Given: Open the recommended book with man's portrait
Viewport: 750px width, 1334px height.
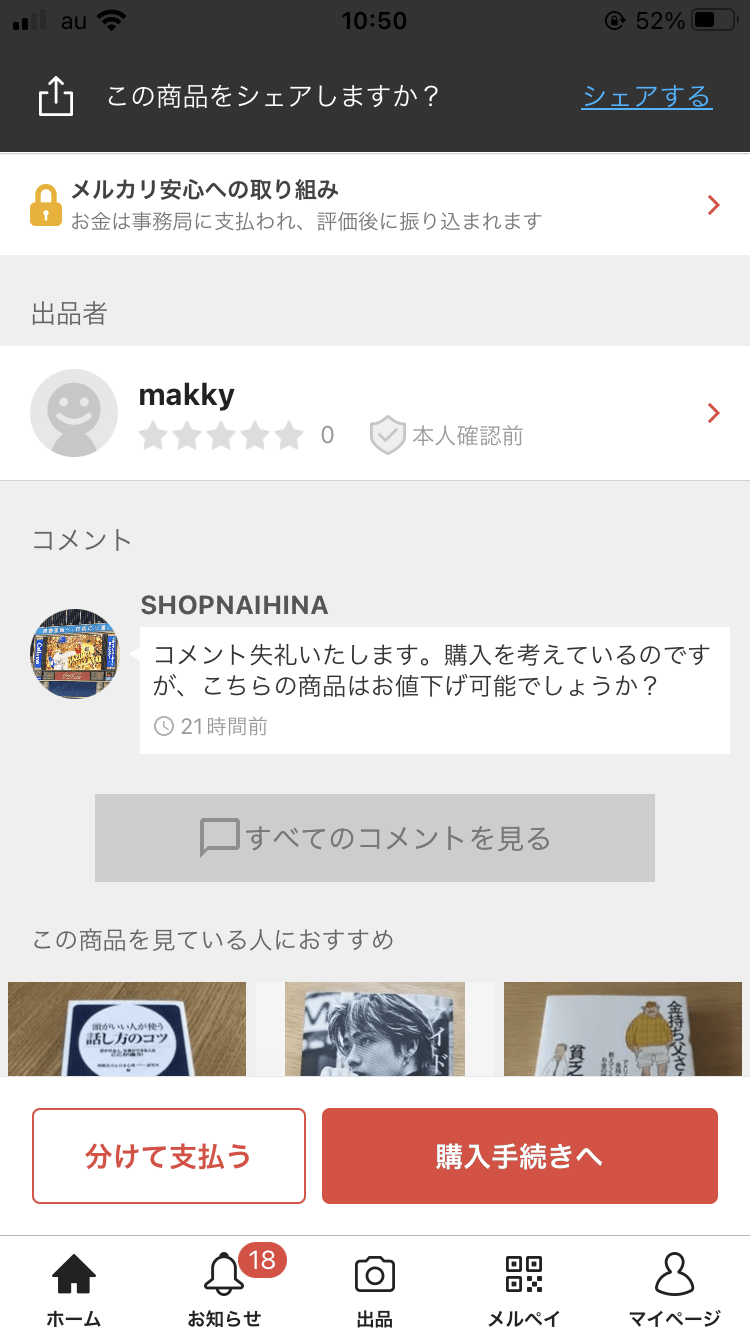Looking at the screenshot, I should click(375, 1028).
